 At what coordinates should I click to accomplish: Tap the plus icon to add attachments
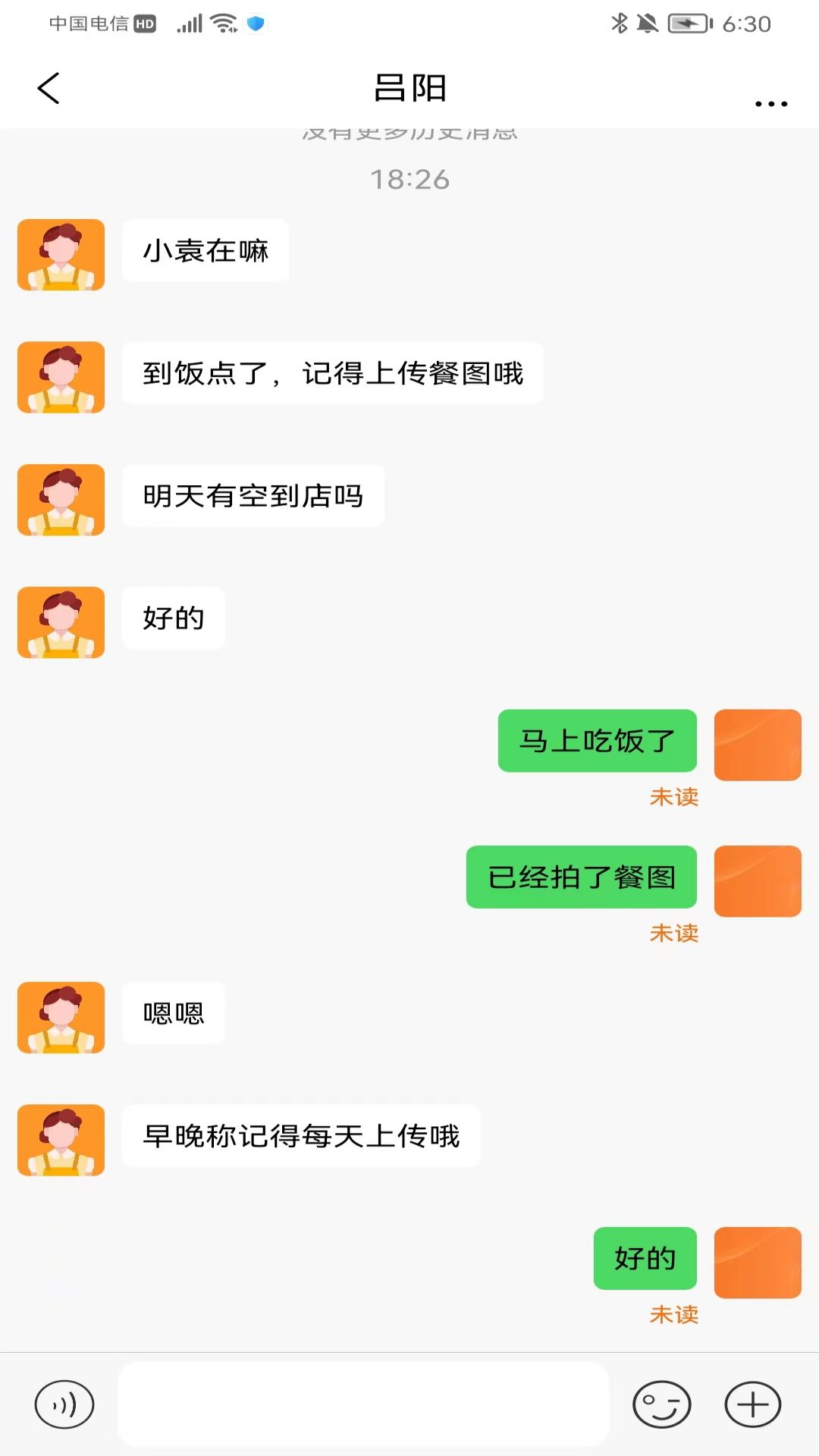click(x=750, y=1404)
